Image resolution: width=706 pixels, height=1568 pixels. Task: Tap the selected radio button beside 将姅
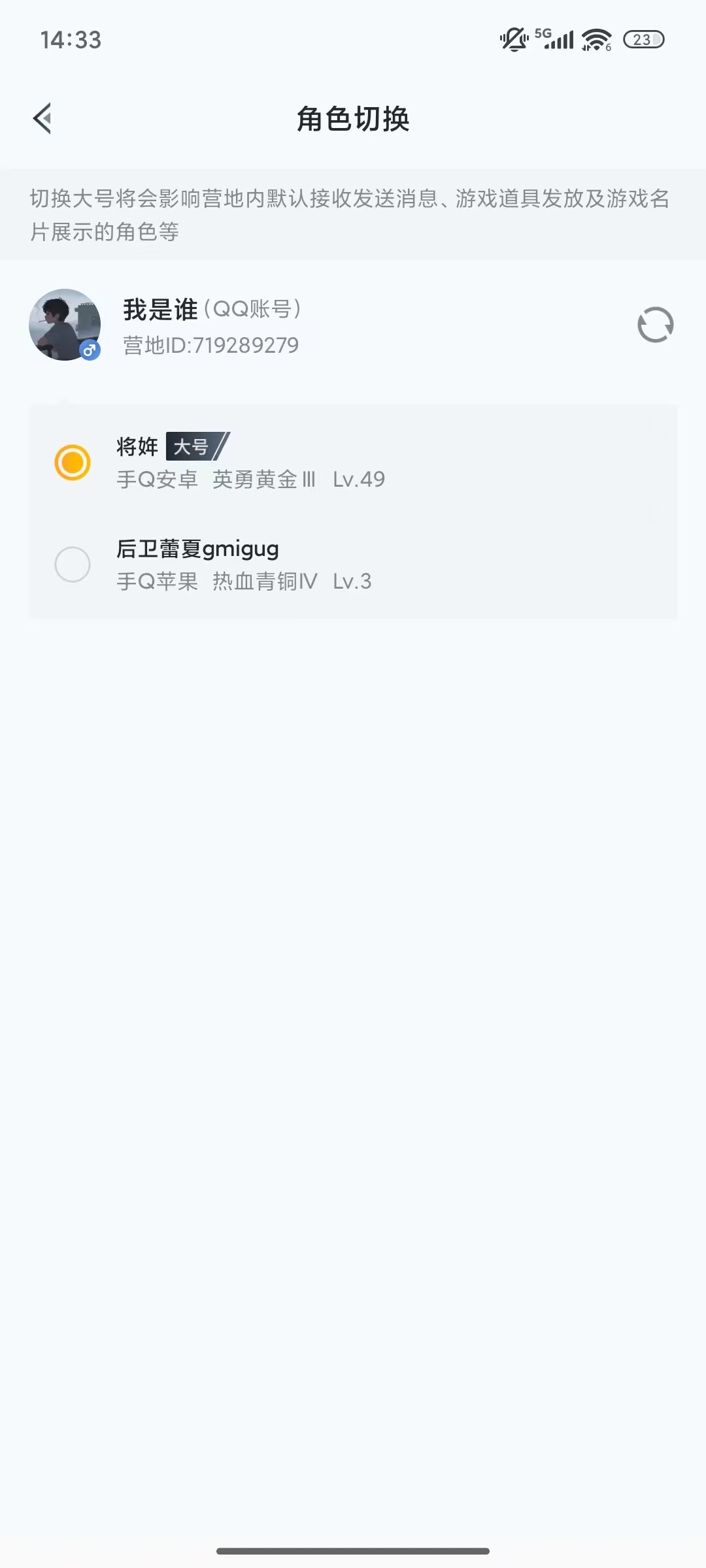coord(72,463)
